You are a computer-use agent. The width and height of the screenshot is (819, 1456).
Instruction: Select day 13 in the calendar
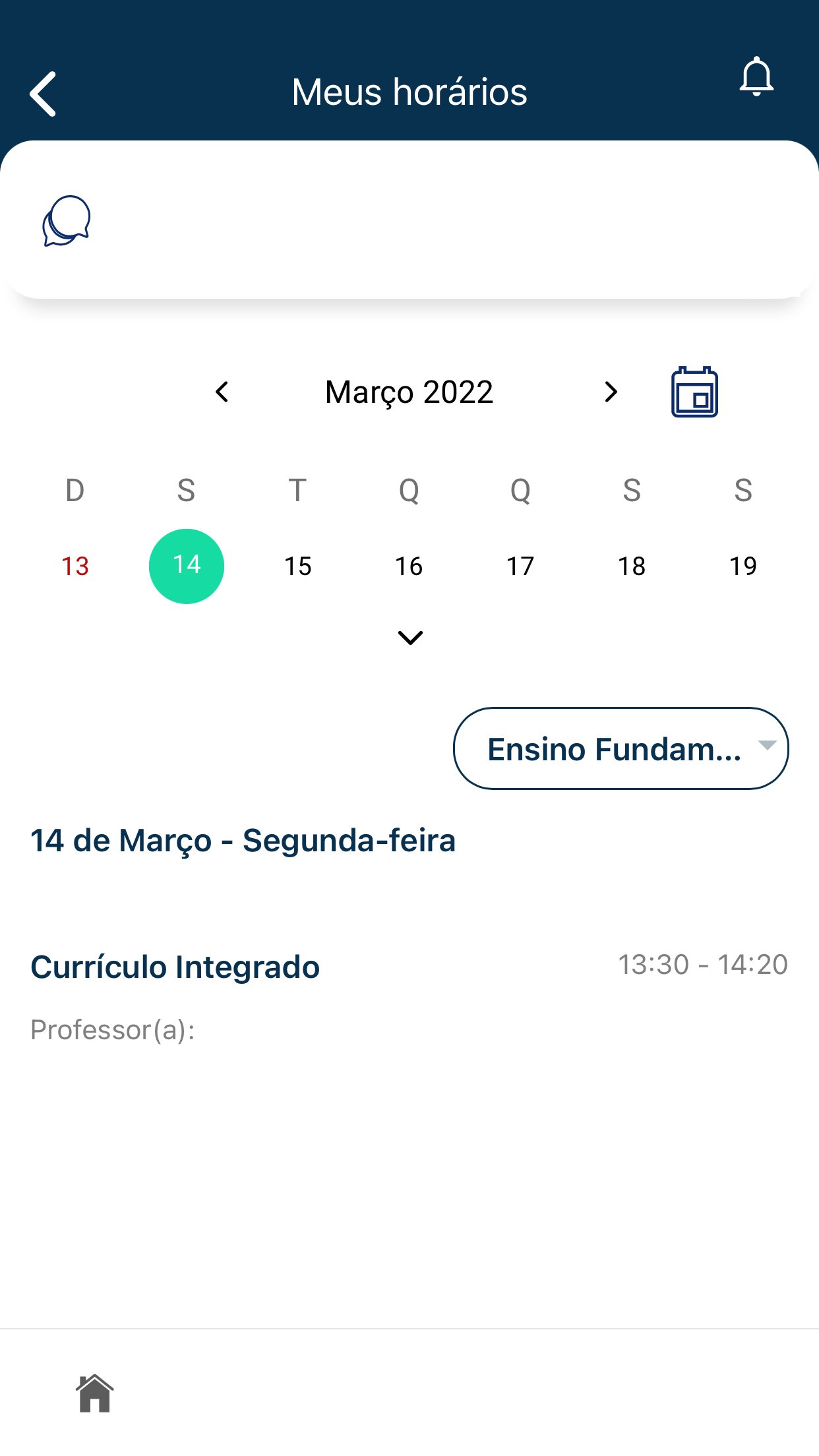pos(75,566)
